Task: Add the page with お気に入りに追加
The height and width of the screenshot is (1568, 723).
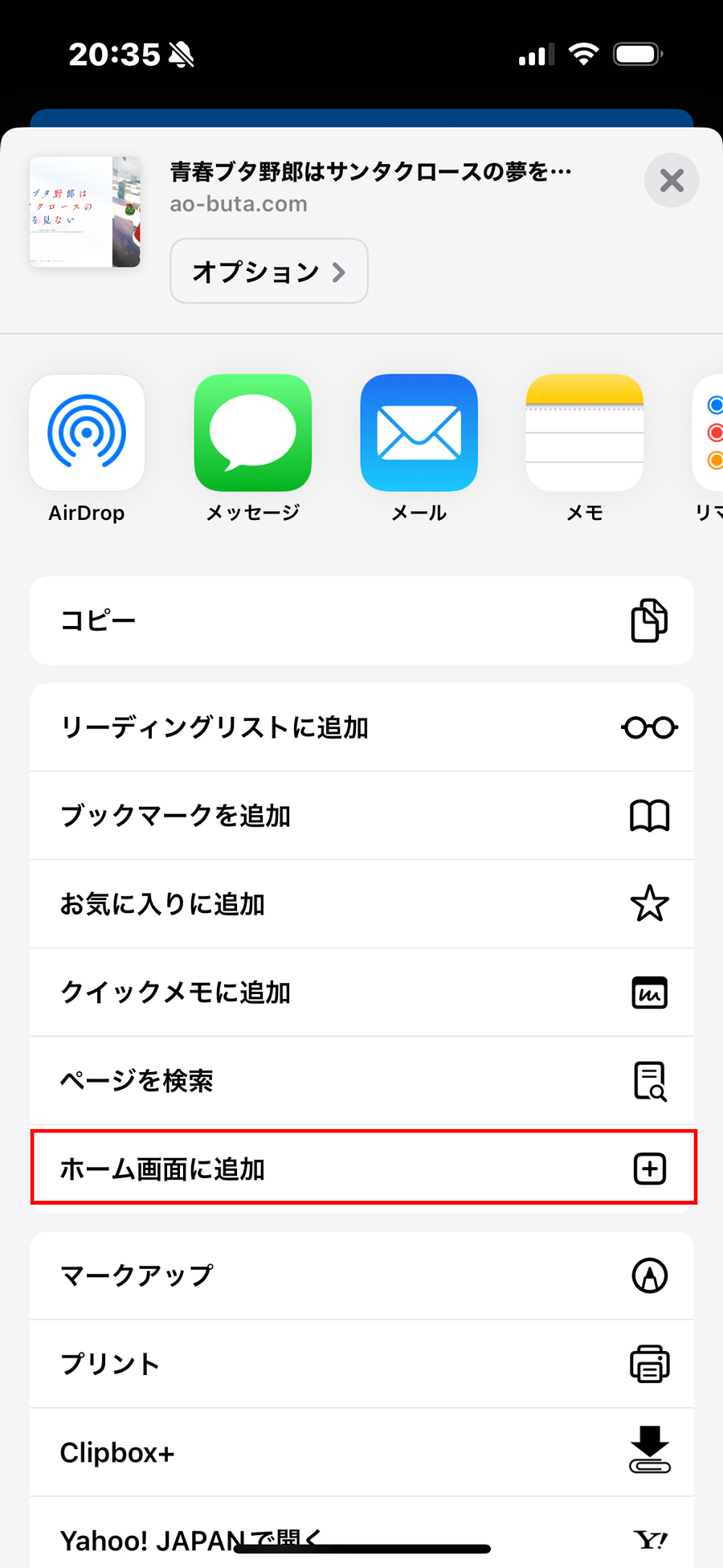Action: tap(361, 904)
